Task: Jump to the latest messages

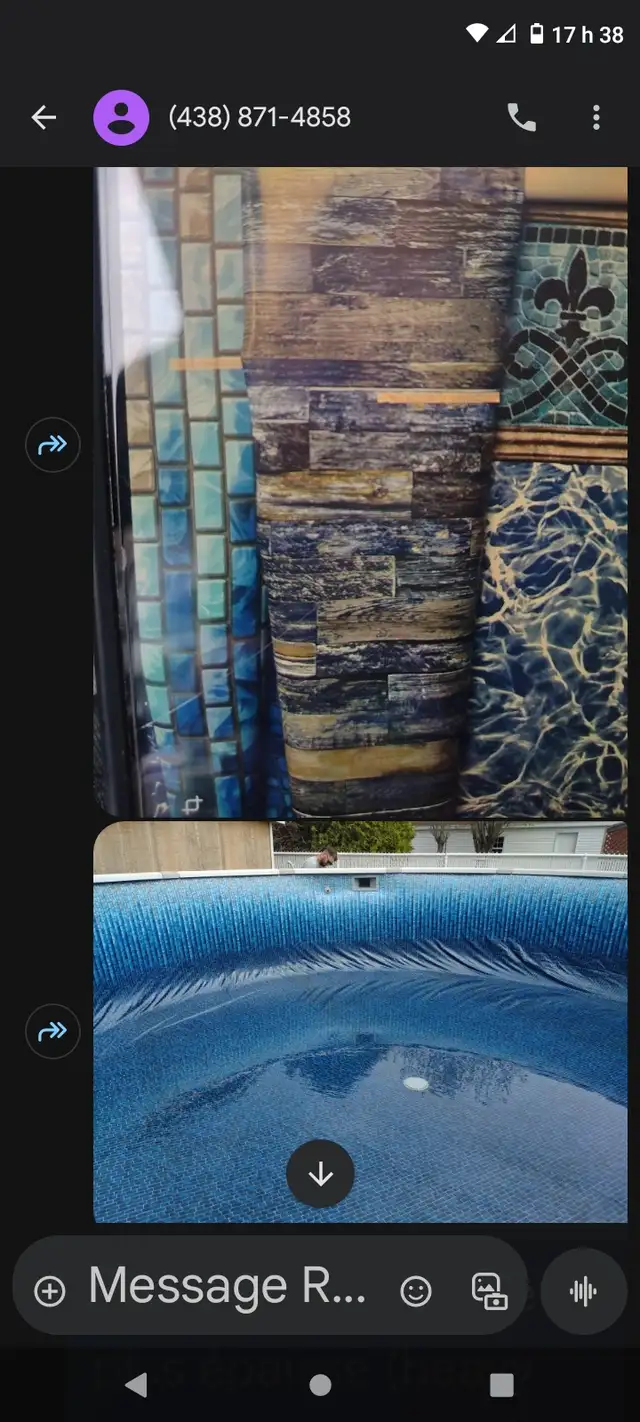Action: pyautogui.click(x=320, y=1174)
